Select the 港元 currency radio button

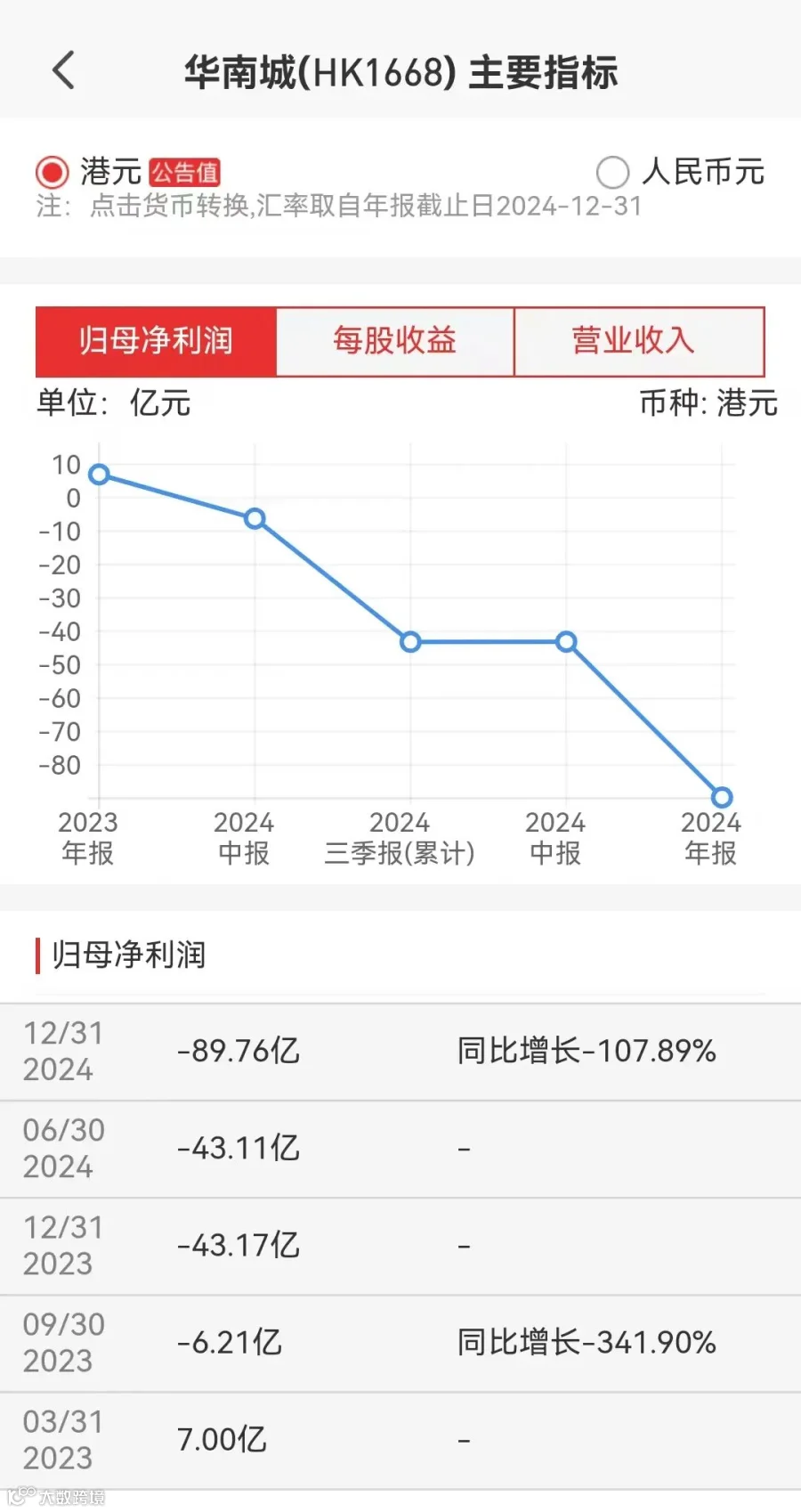pyautogui.click(x=52, y=173)
